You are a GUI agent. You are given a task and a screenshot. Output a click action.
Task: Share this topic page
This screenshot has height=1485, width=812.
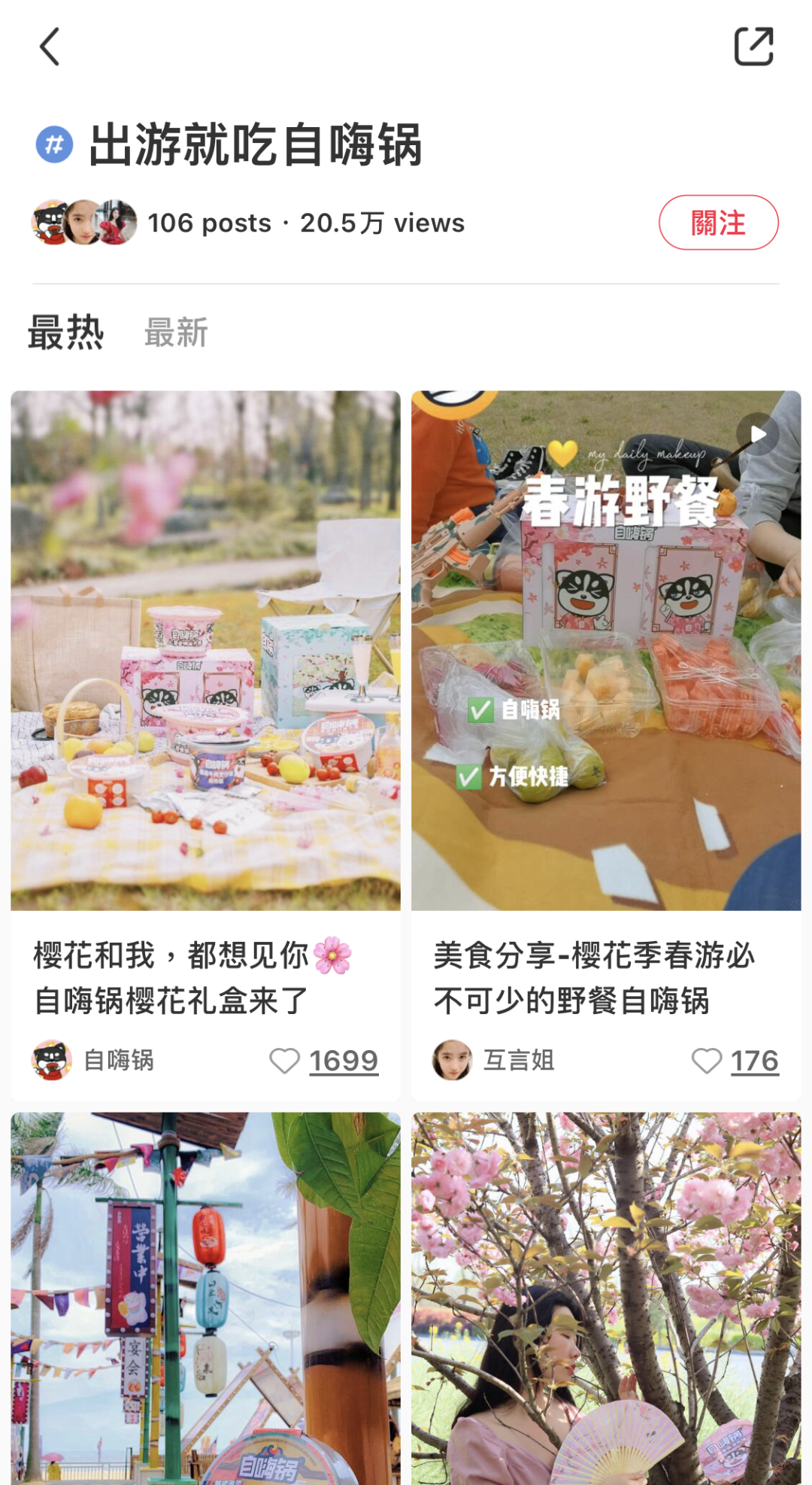point(753,47)
